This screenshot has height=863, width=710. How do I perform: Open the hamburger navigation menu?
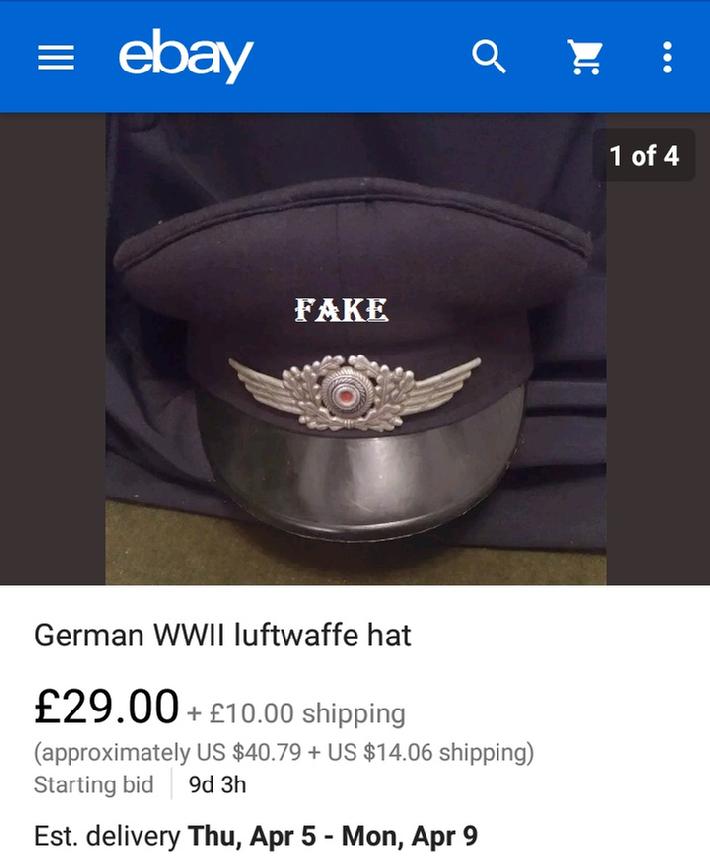coord(56,59)
